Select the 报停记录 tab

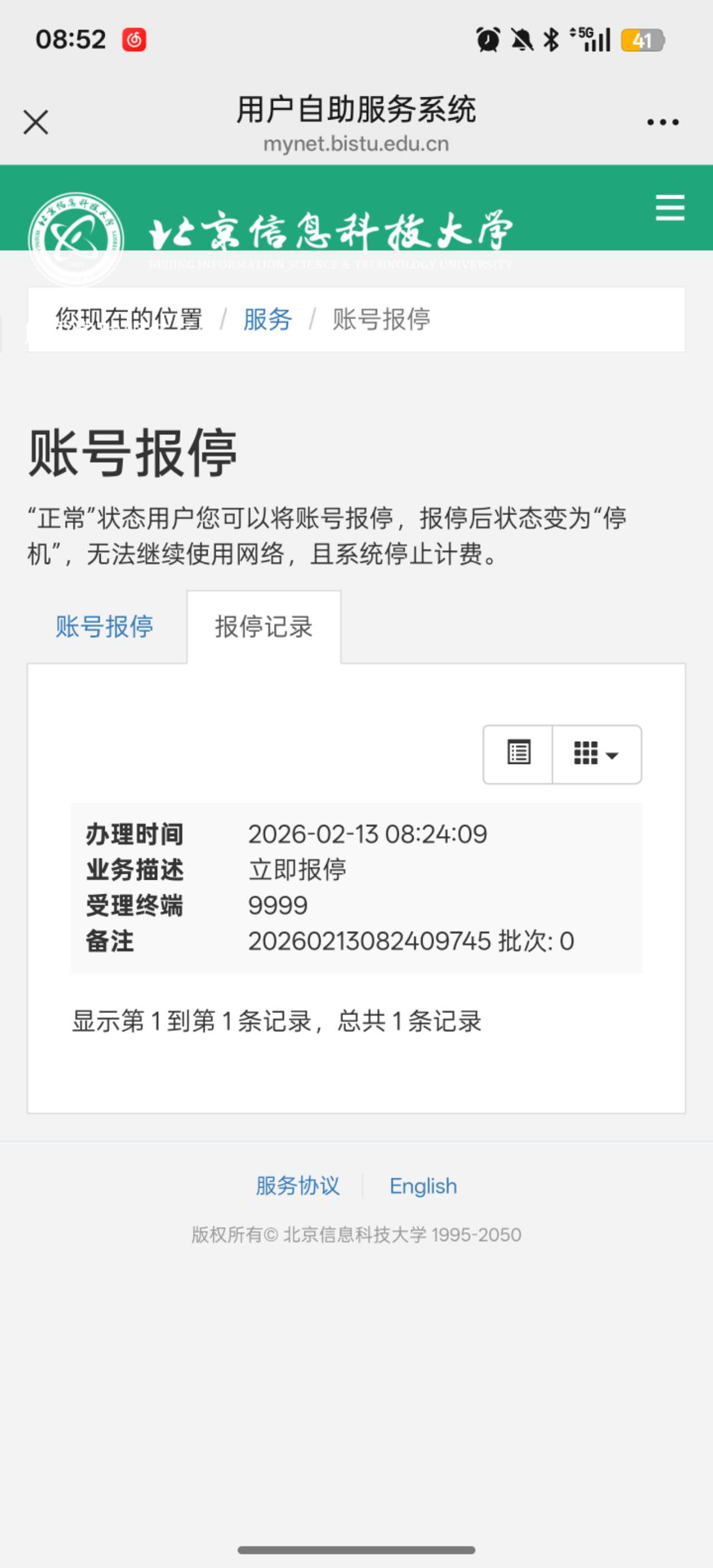tap(263, 626)
